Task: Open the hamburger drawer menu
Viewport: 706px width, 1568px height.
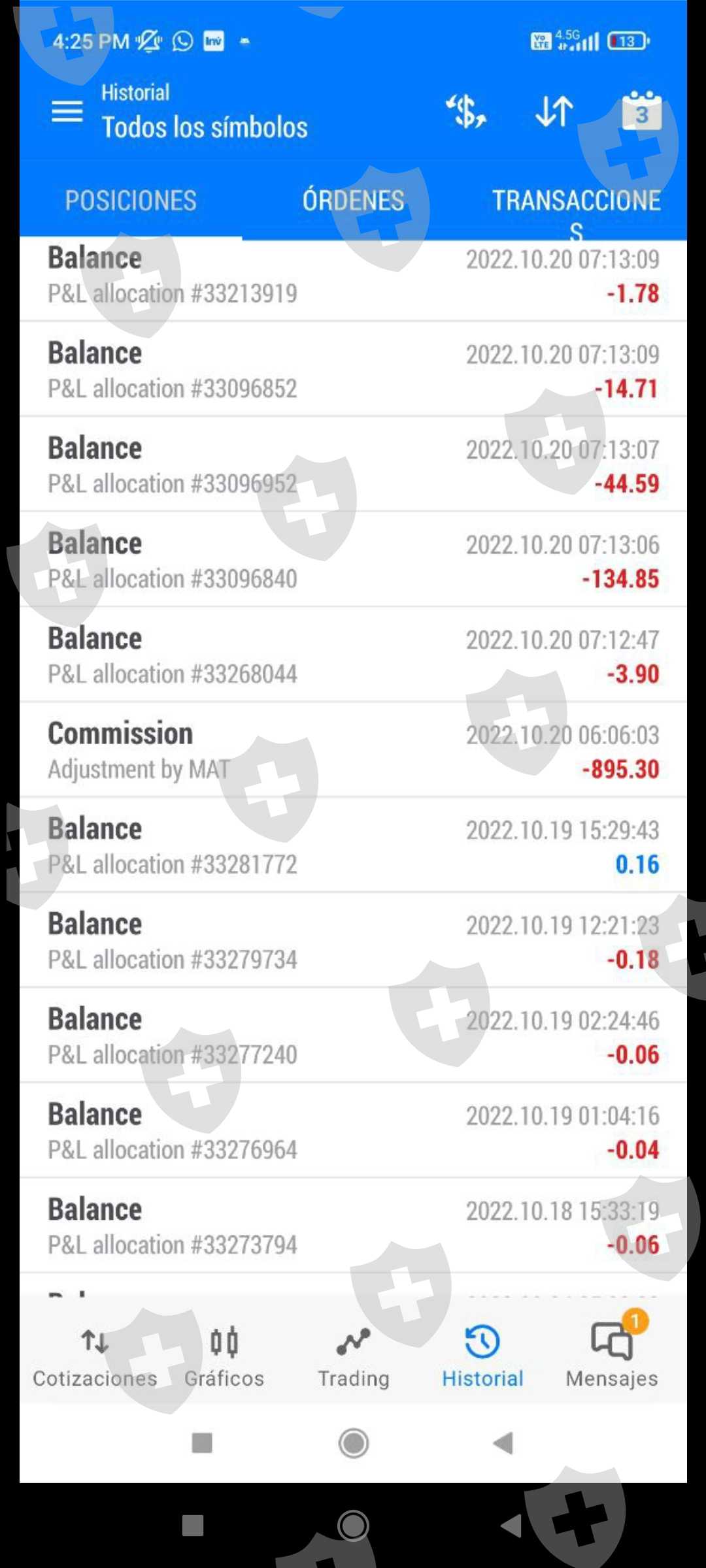Action: 67,112
